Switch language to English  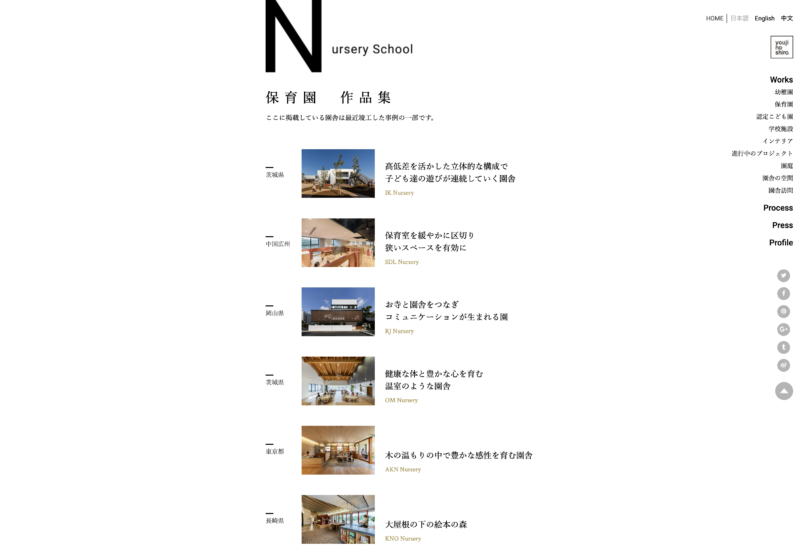764,18
